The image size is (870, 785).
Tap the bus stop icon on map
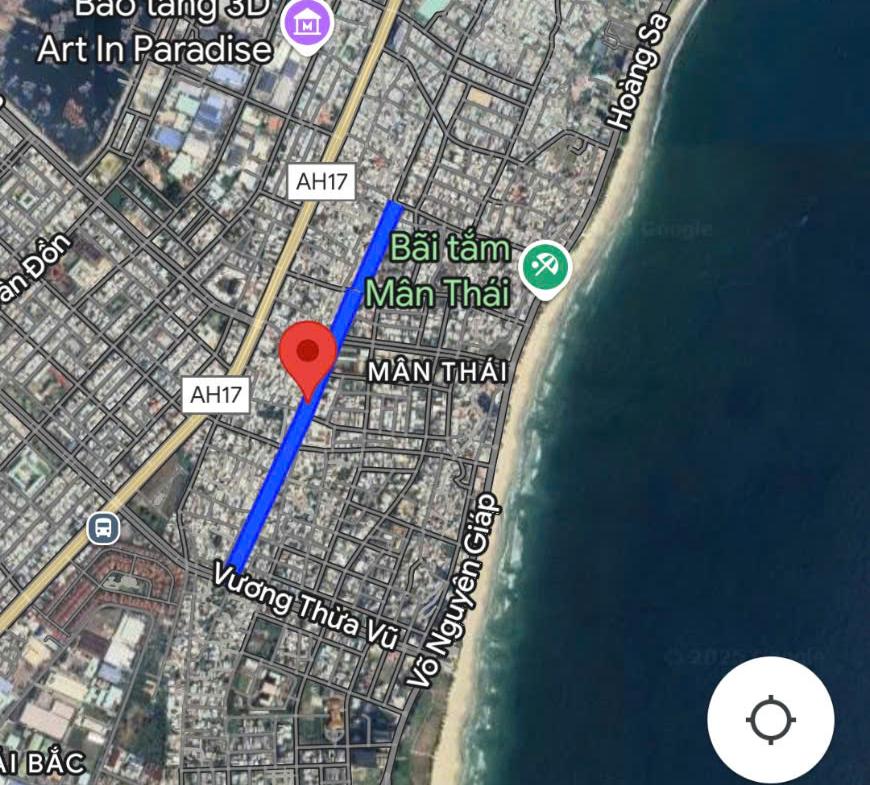(x=103, y=527)
